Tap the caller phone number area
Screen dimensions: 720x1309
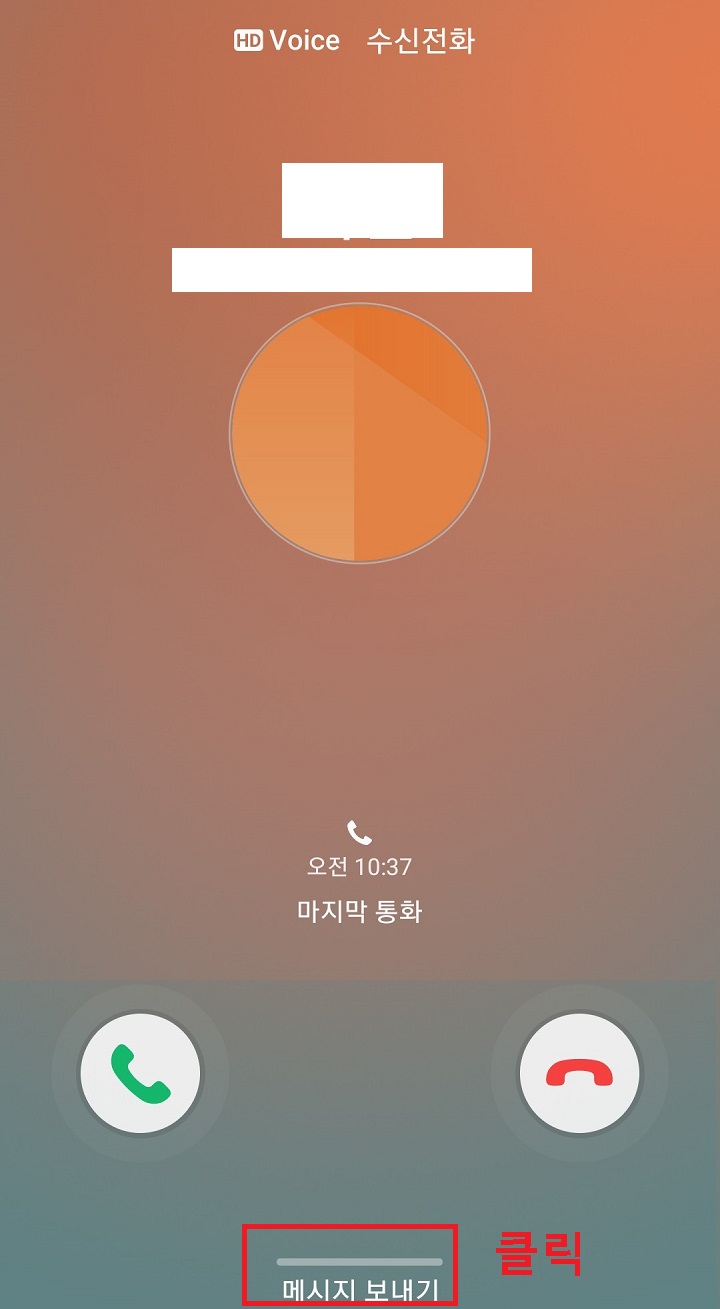(352, 270)
